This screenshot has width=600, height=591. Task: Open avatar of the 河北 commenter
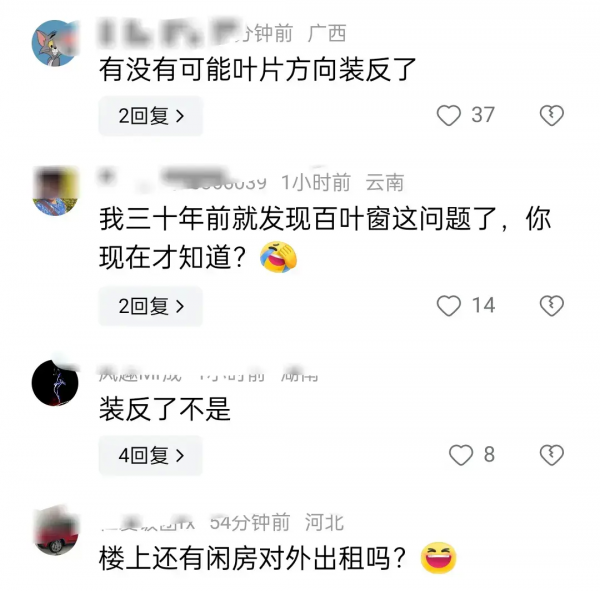pos(55,531)
